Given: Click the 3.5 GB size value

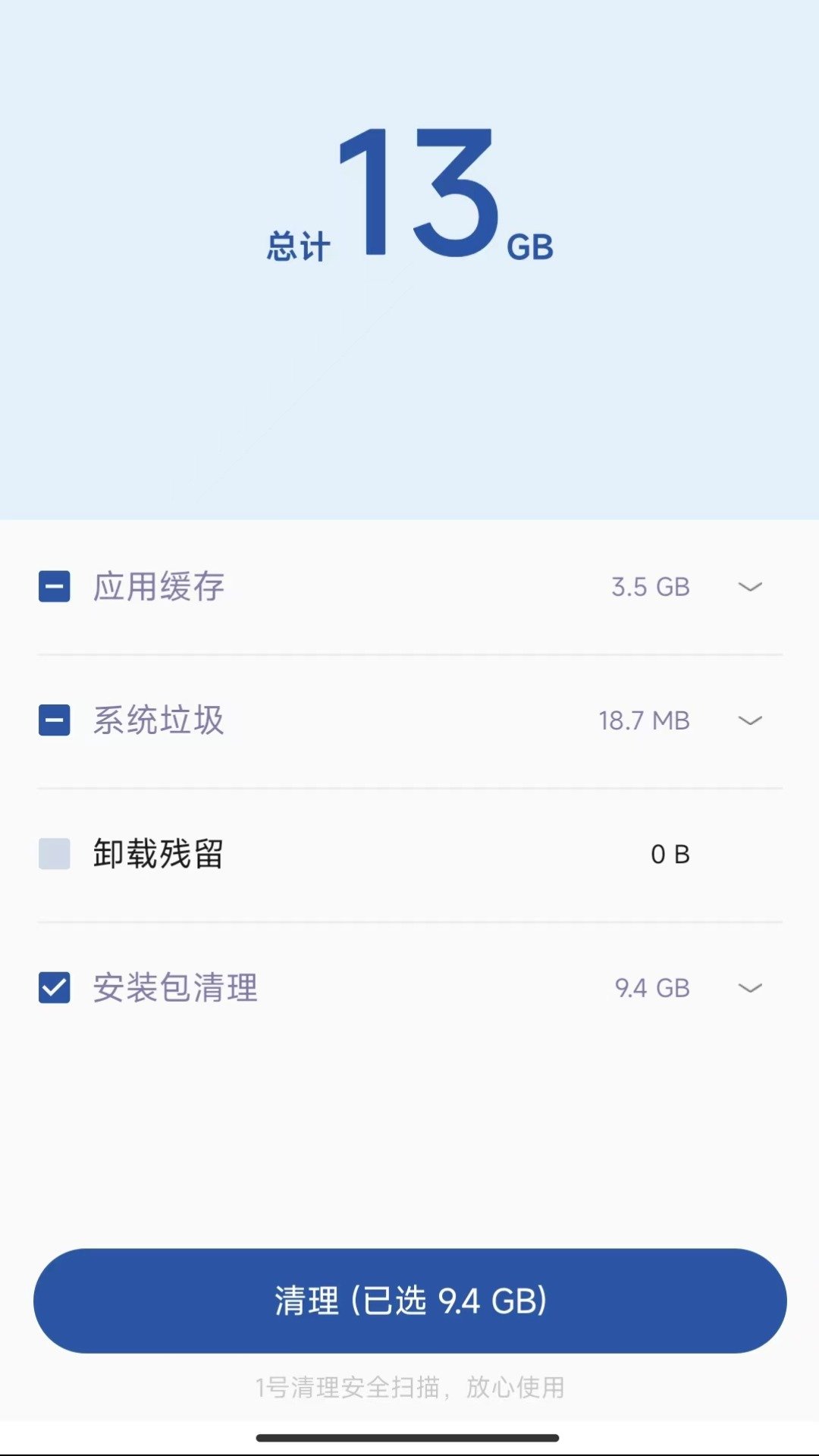Looking at the screenshot, I should click(x=651, y=587).
